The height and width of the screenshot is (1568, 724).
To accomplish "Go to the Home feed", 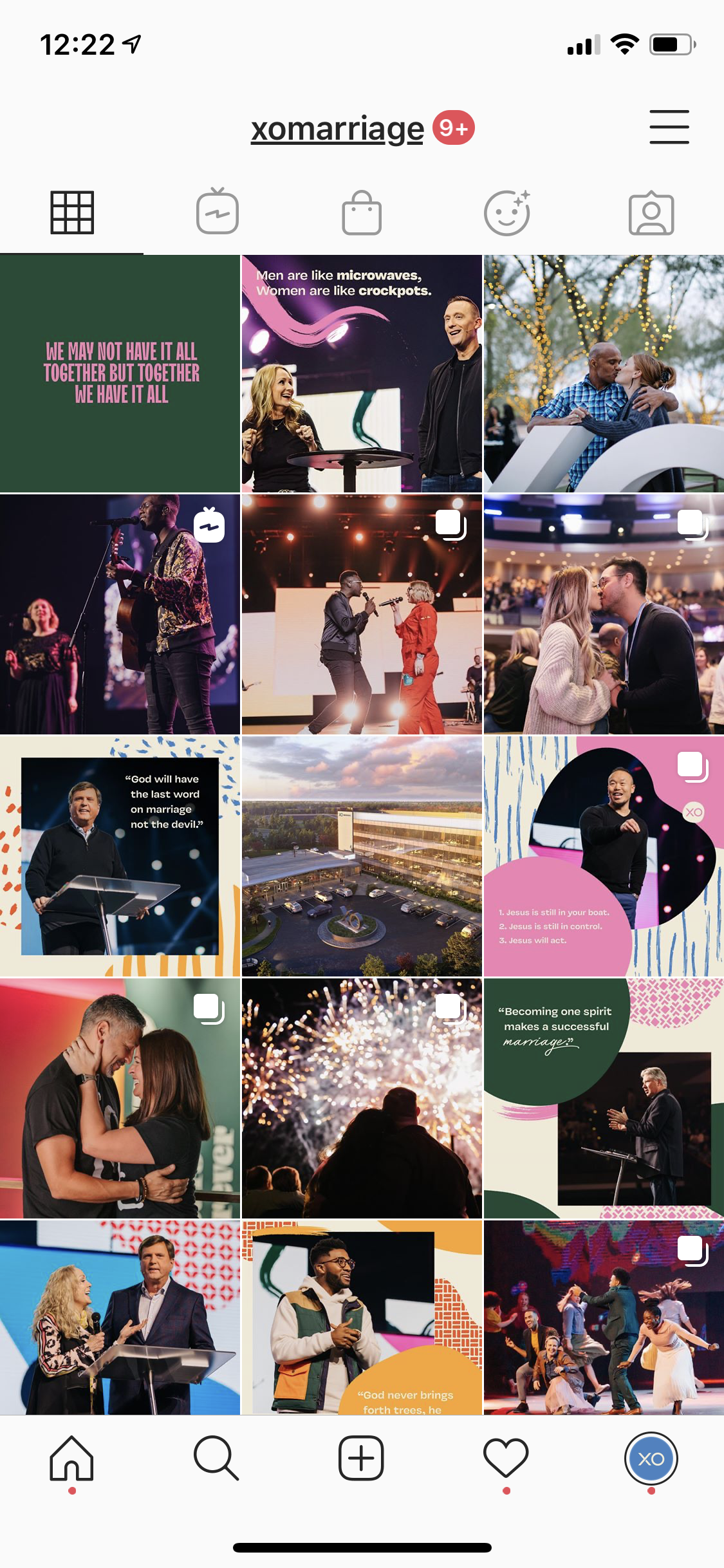I will [x=72, y=1459].
